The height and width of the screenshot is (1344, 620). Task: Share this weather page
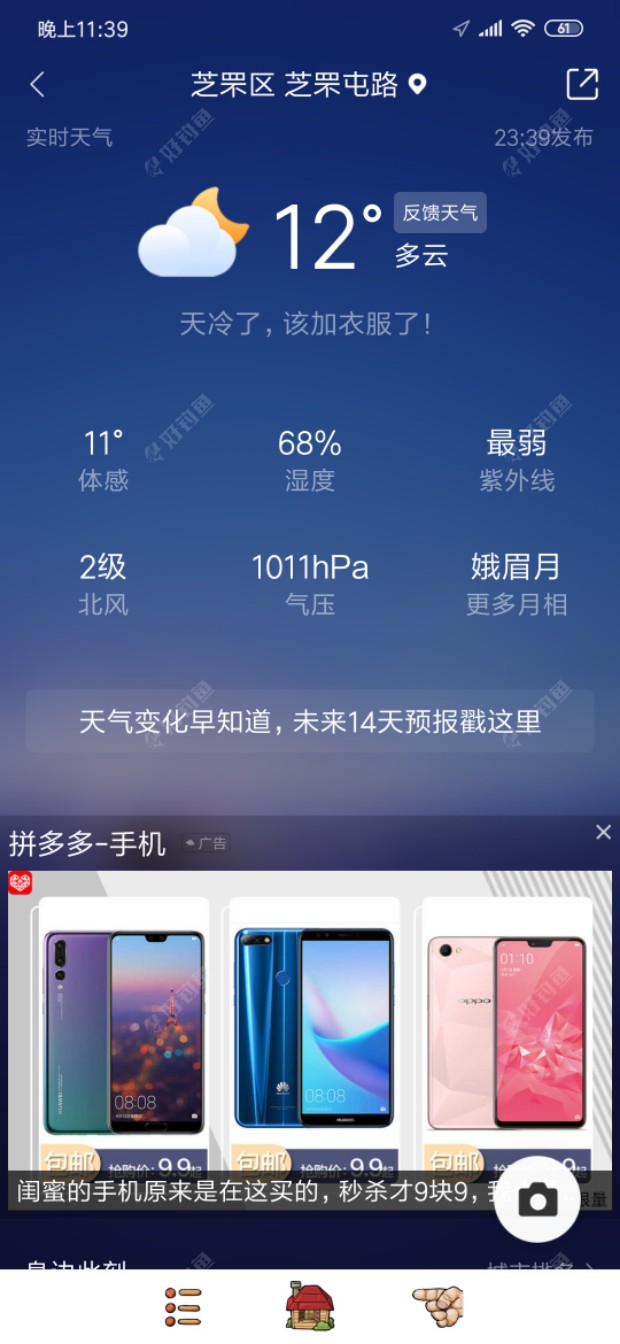[x=582, y=84]
